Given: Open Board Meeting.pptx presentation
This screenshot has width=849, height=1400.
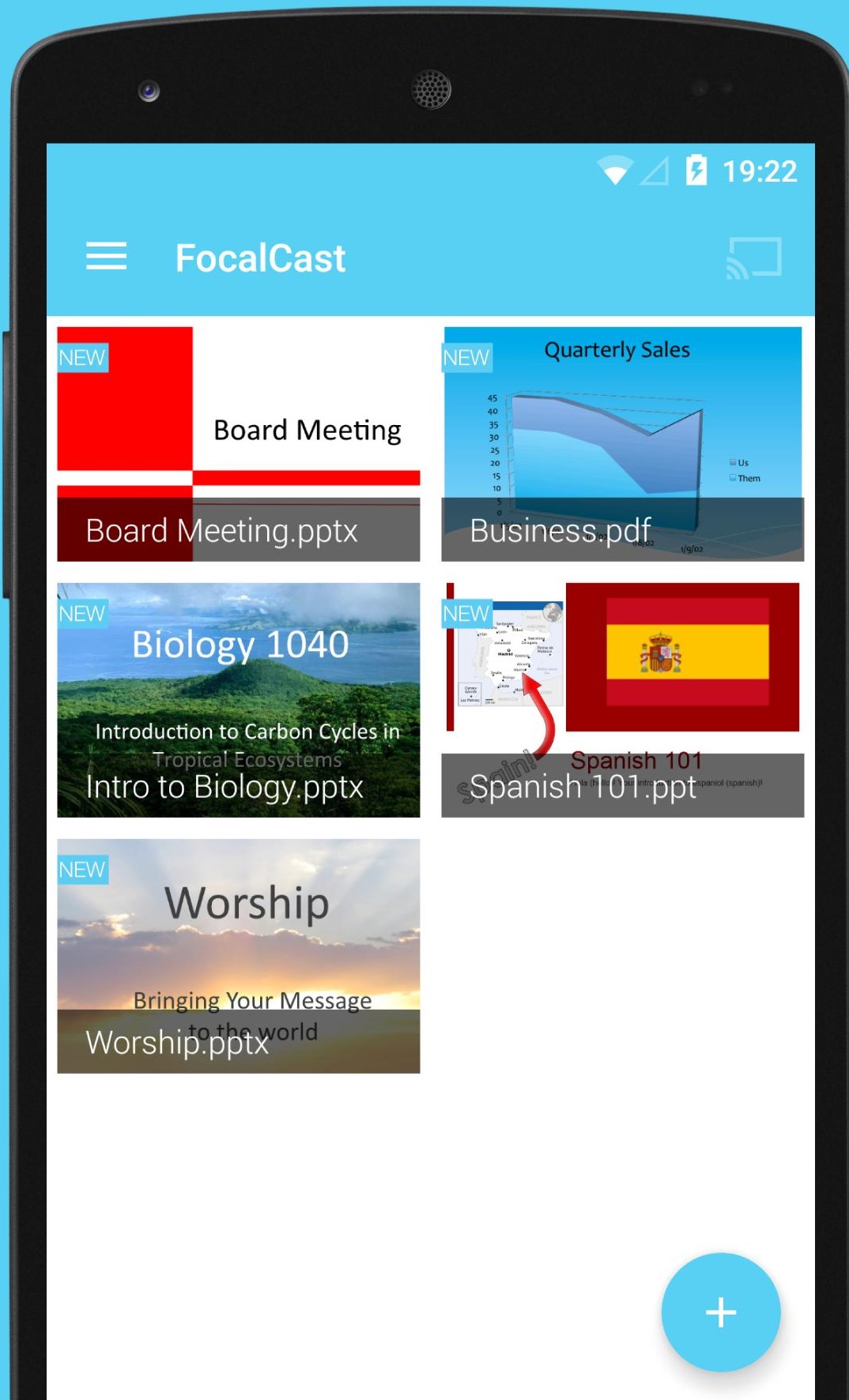Looking at the screenshot, I should [238, 444].
